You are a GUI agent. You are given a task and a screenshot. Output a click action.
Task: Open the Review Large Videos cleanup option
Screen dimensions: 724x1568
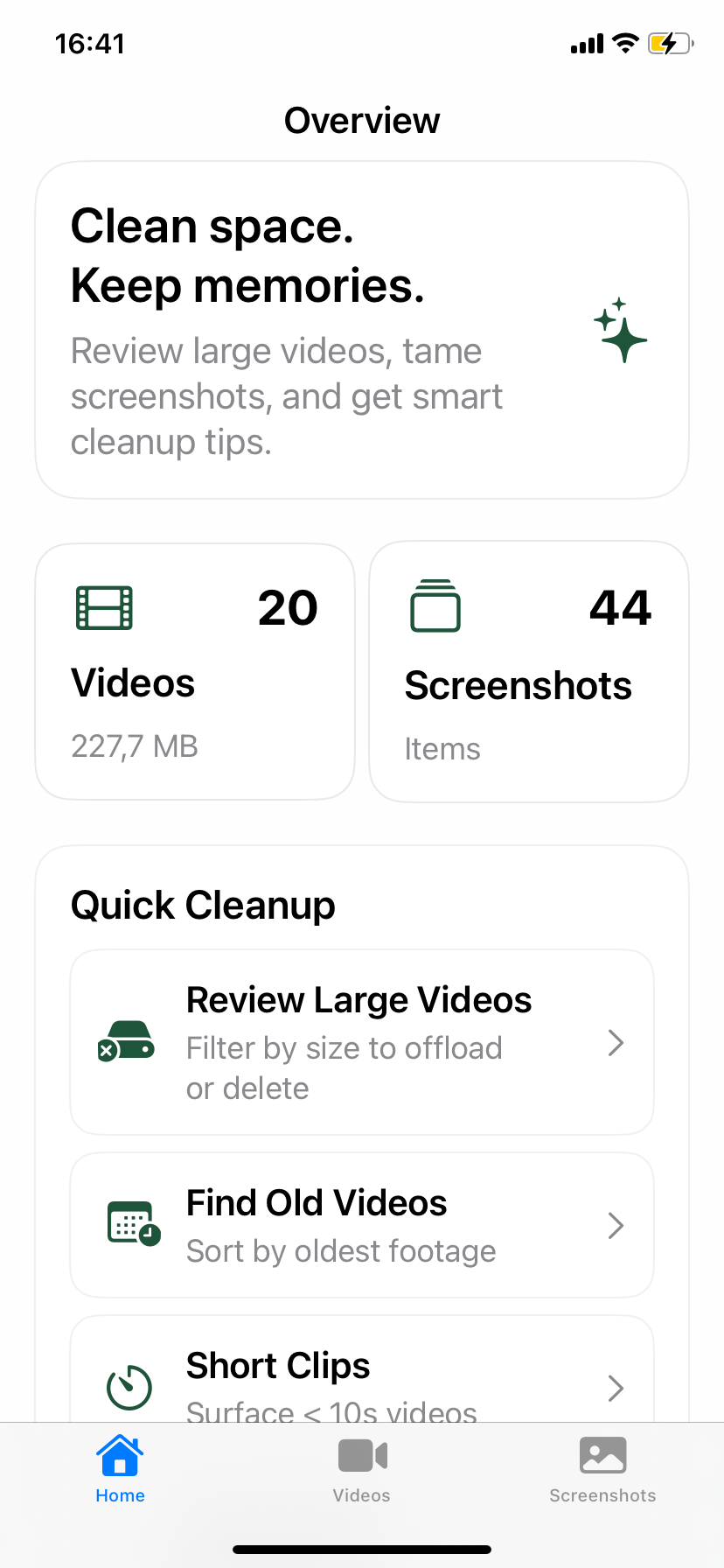pos(361,1042)
